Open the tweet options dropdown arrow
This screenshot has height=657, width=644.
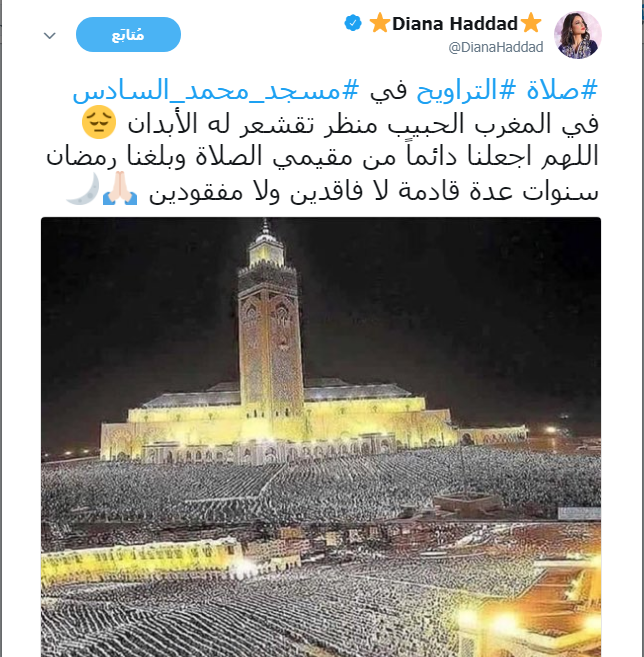(50, 36)
